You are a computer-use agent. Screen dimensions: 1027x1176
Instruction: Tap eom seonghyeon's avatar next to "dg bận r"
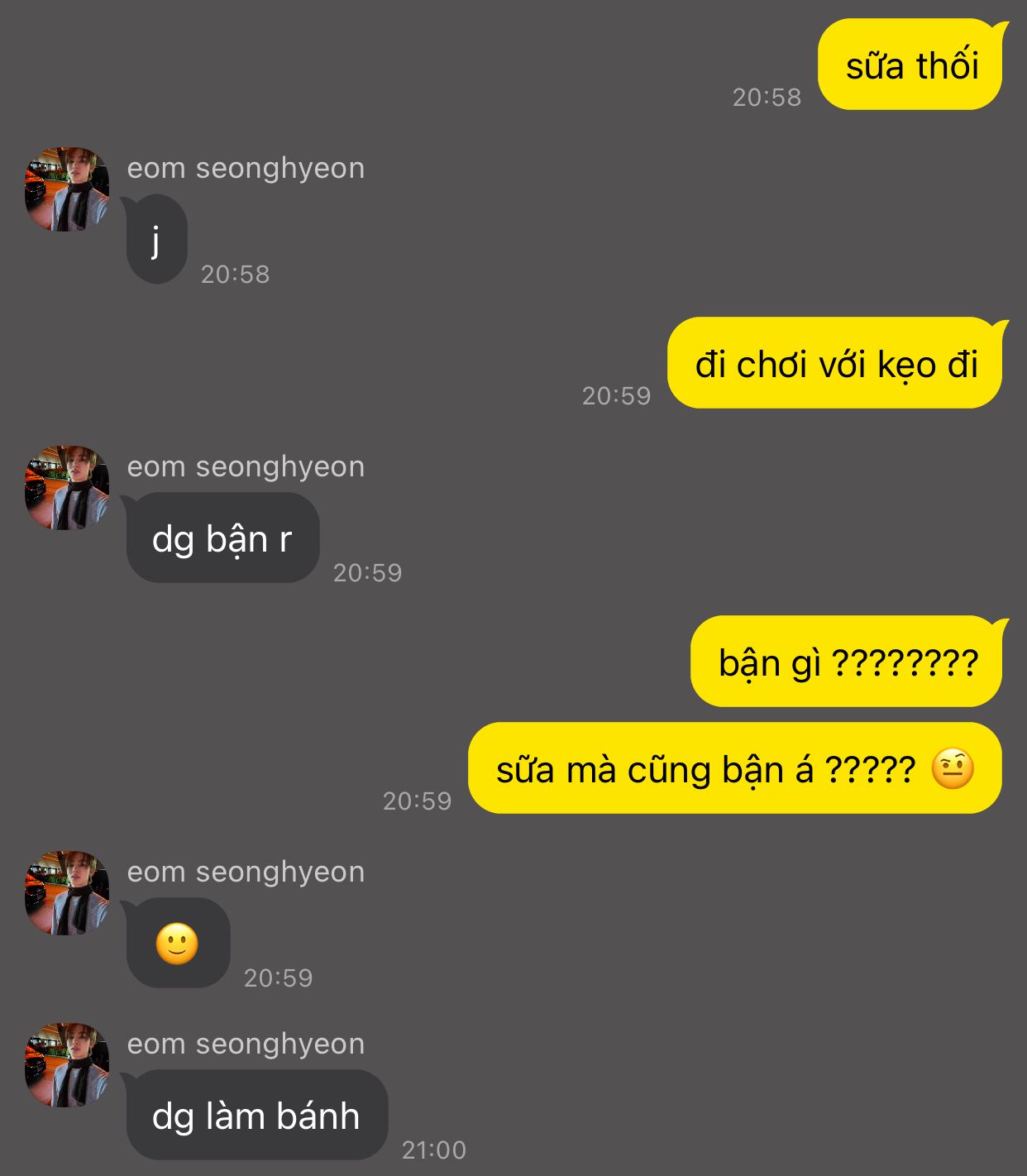pos(67,488)
